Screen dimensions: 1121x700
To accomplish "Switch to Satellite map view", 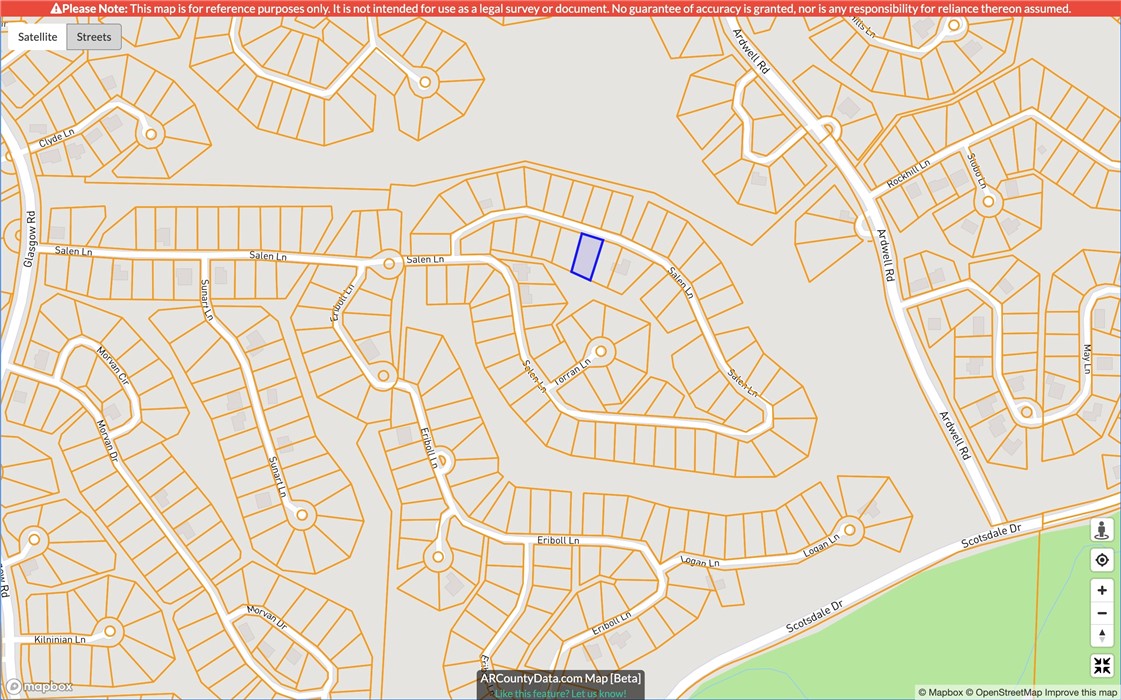I will [x=38, y=37].
